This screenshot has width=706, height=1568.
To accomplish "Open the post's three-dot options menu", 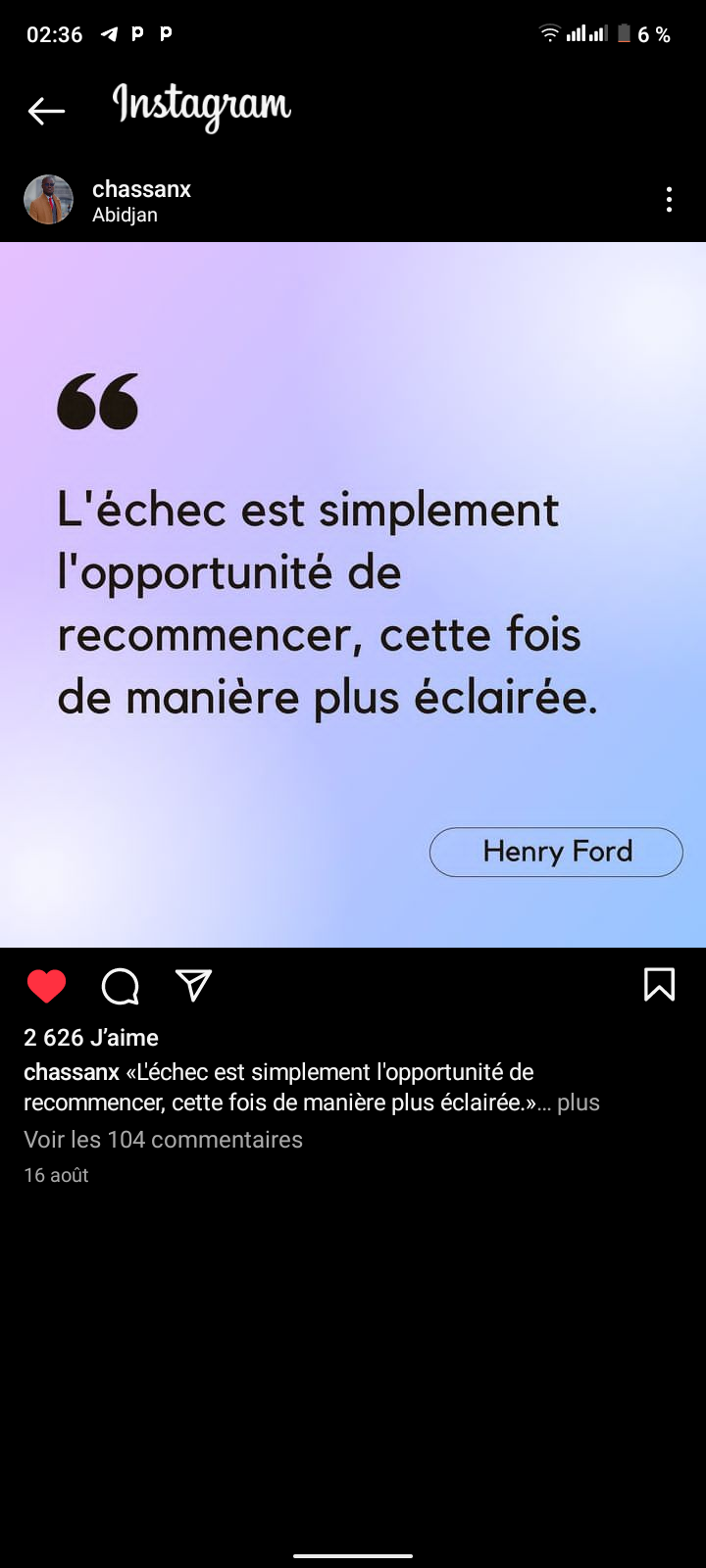I will pos(669,200).
